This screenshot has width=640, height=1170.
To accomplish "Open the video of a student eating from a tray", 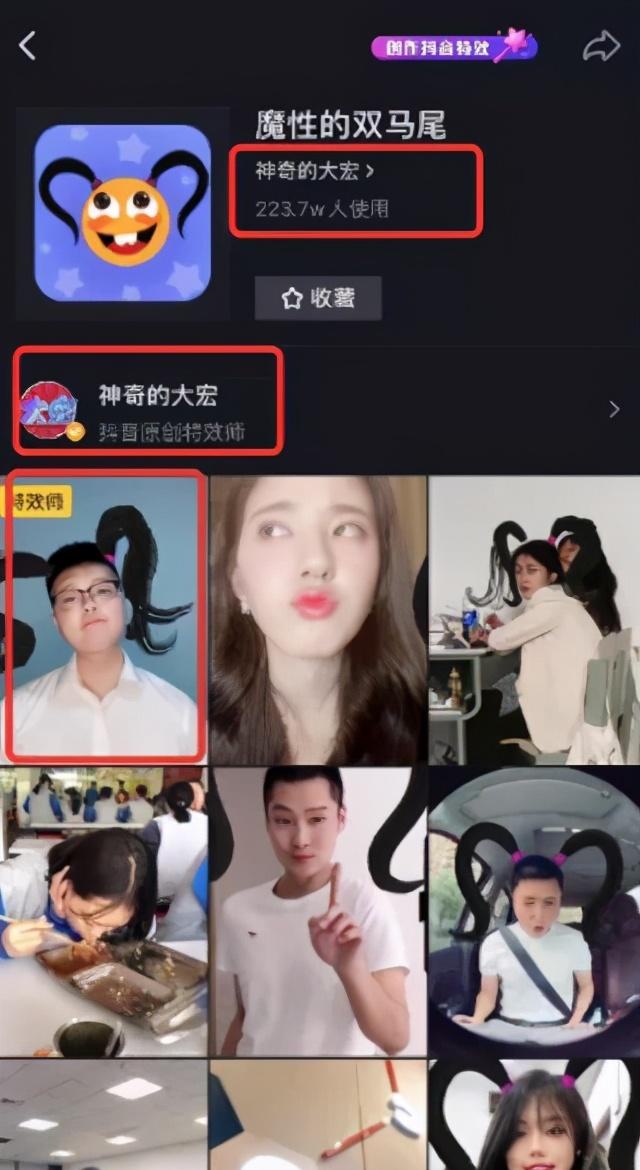I will [103, 910].
